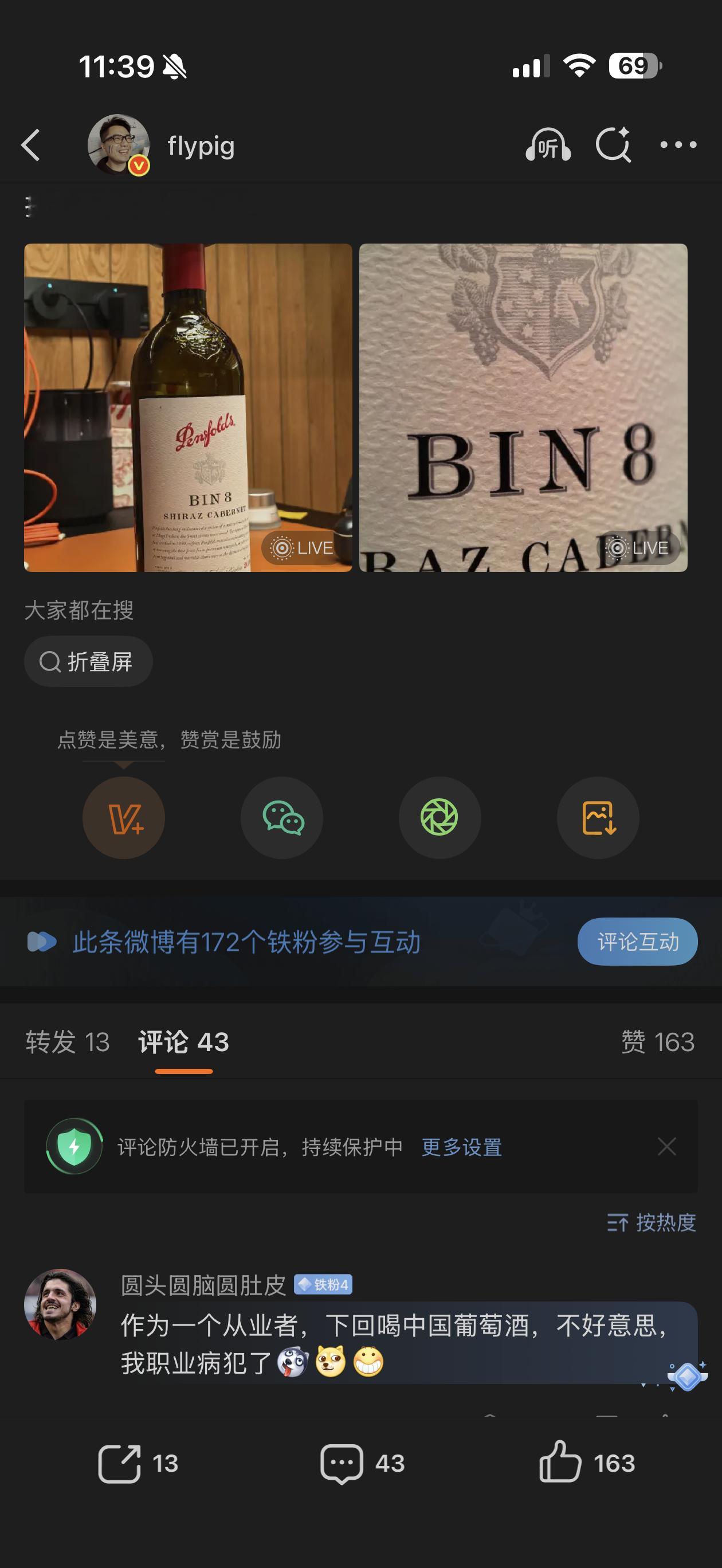Viewport: 722px width, 1568px height.
Task: Tip the author via the V+ reward icon
Action: [x=124, y=818]
